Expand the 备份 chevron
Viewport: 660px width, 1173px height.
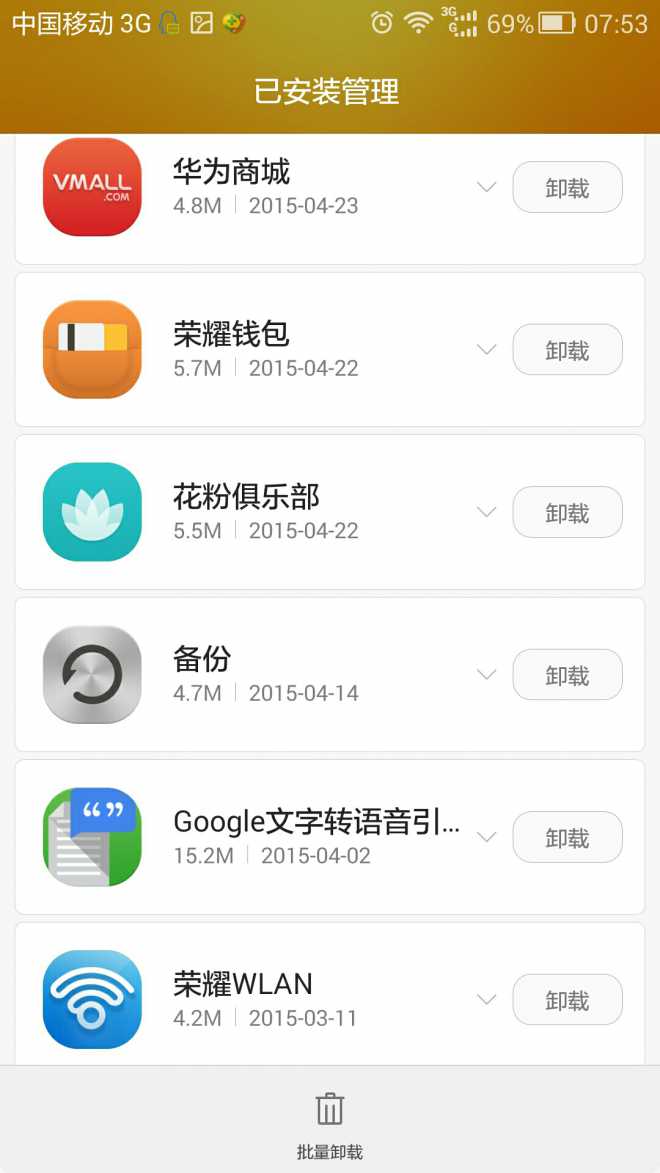click(487, 675)
